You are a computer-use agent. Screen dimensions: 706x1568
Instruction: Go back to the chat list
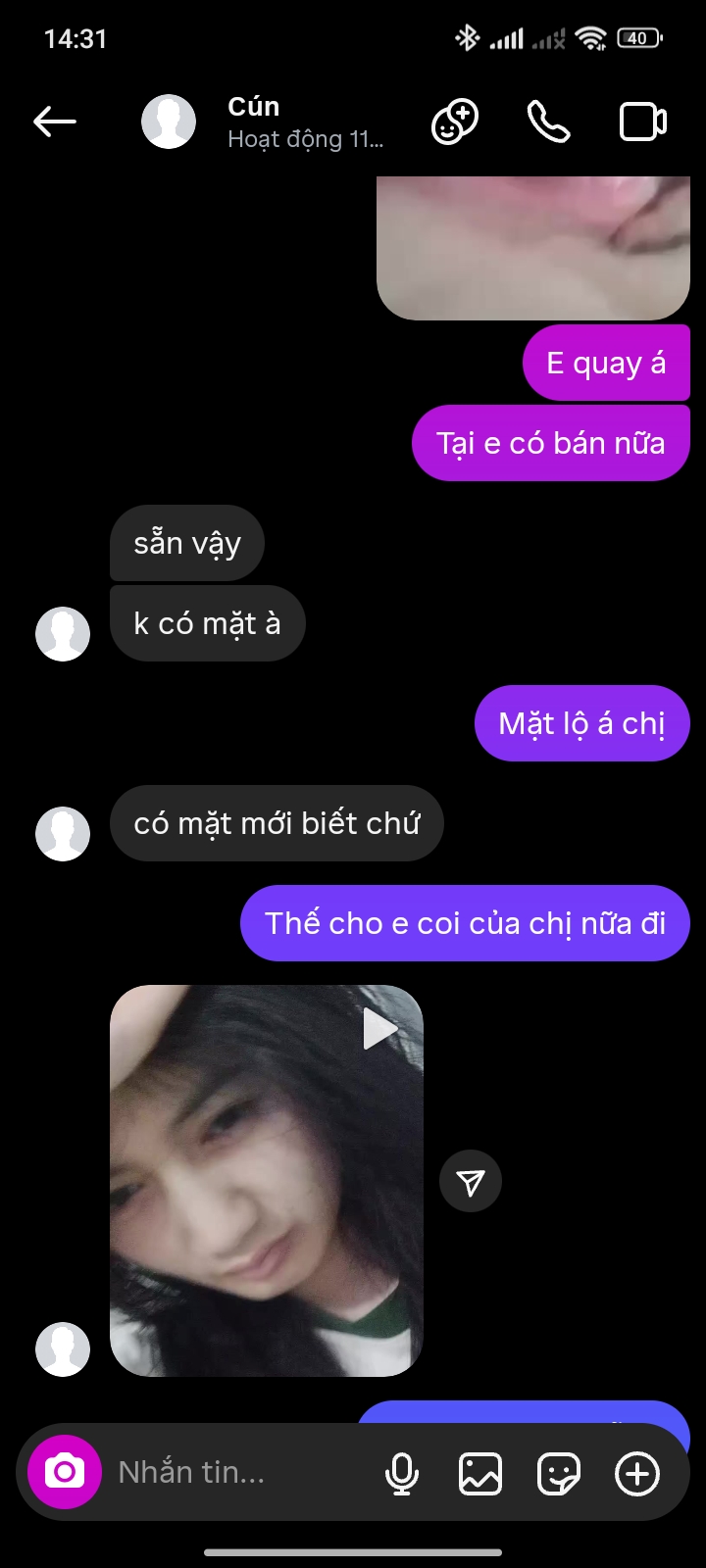55,122
